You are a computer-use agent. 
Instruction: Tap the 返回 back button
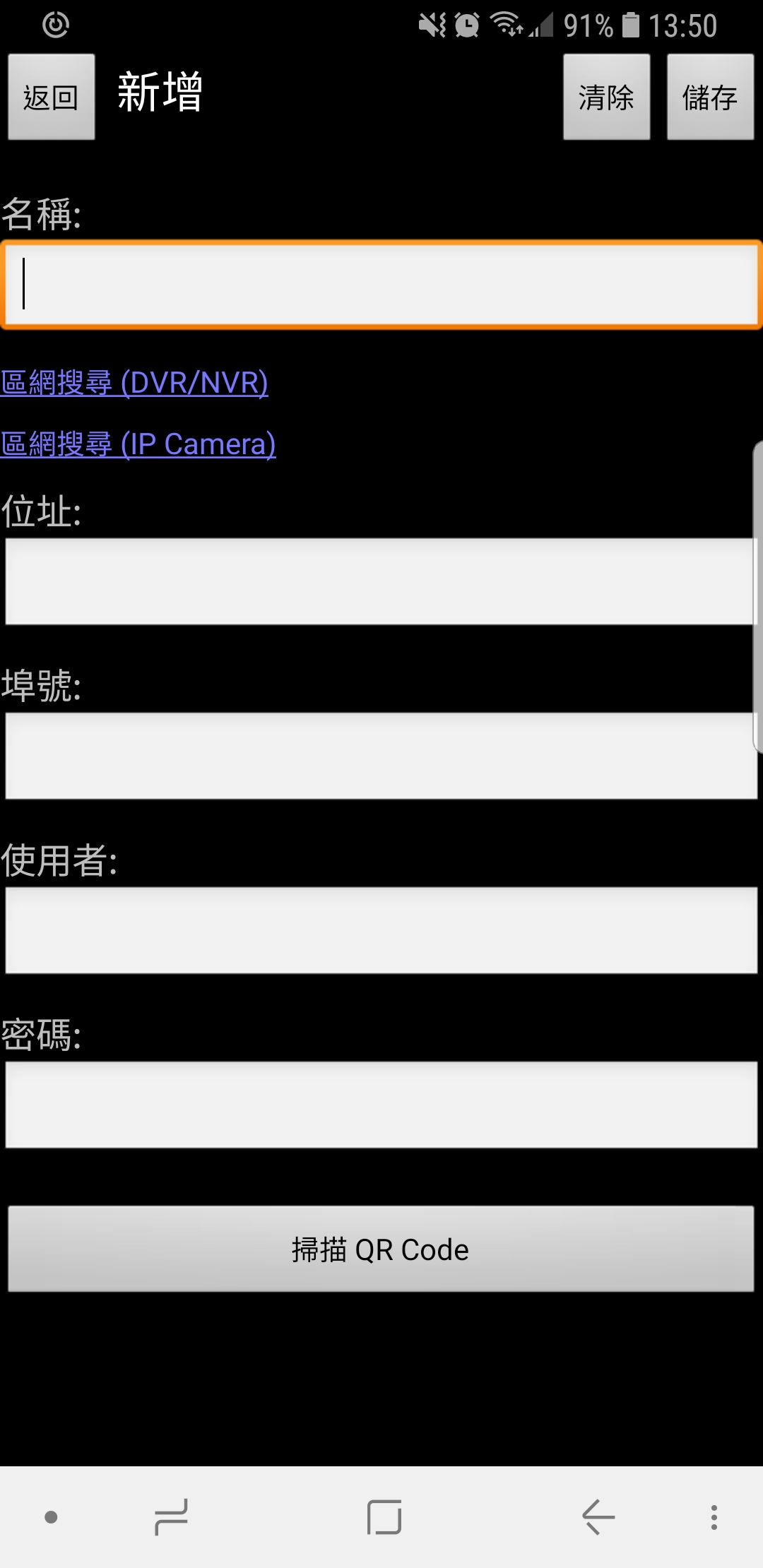[52, 97]
